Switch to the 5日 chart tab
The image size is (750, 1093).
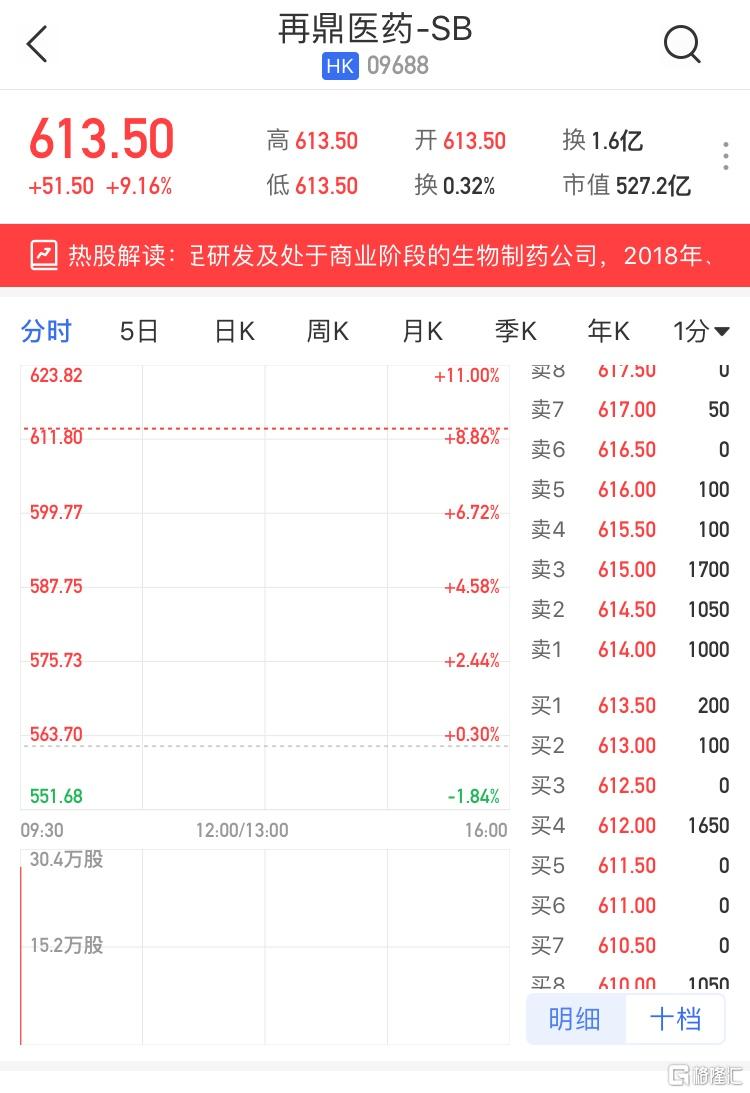coord(139,331)
